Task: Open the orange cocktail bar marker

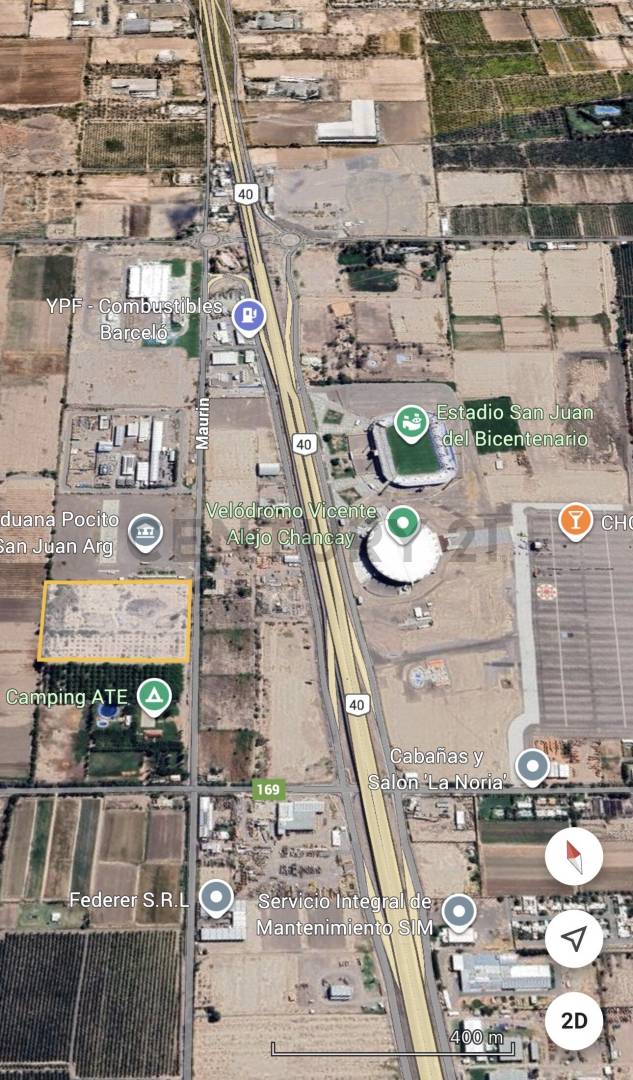Action: point(575,520)
